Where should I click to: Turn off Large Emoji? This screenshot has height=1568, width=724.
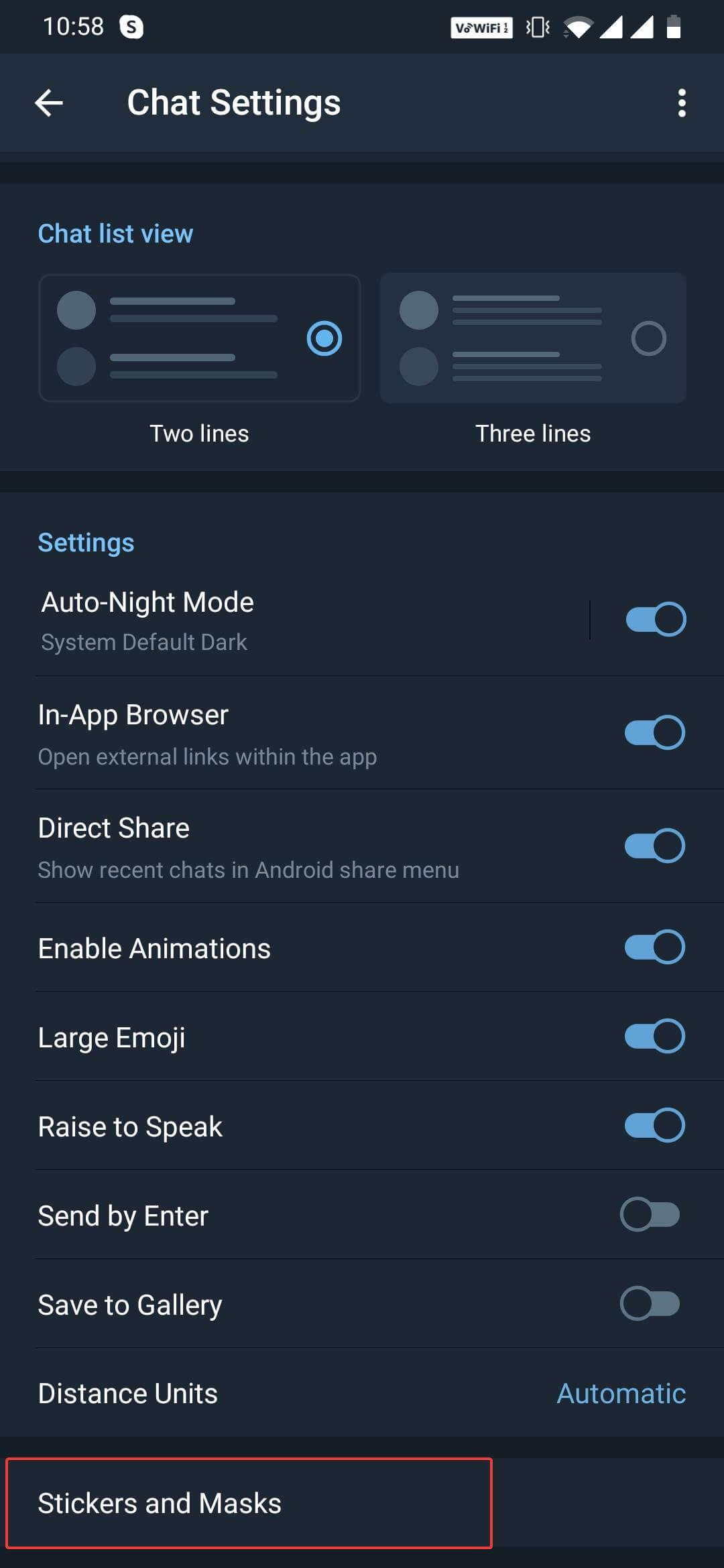[x=654, y=1037]
